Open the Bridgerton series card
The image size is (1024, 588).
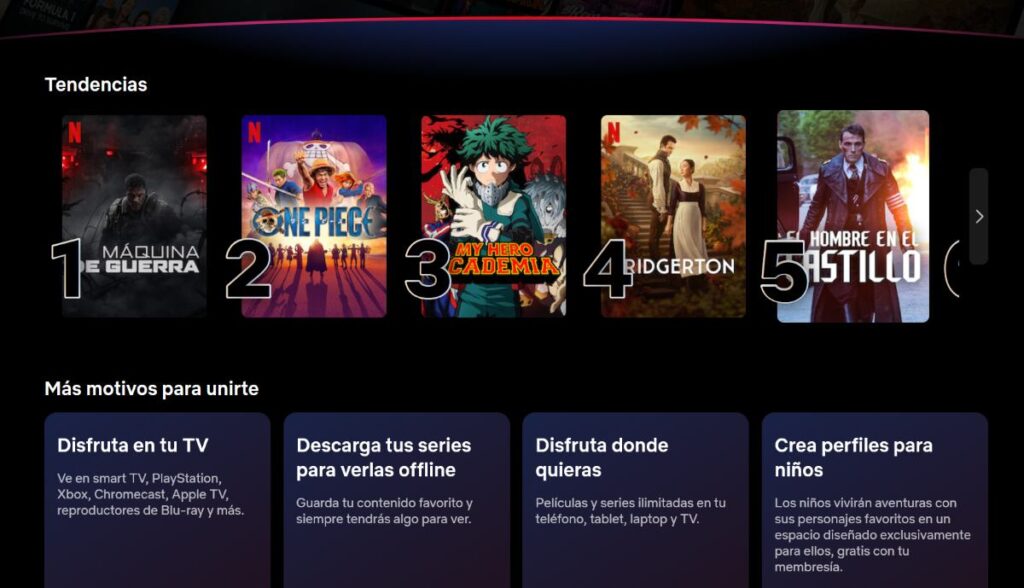[673, 216]
